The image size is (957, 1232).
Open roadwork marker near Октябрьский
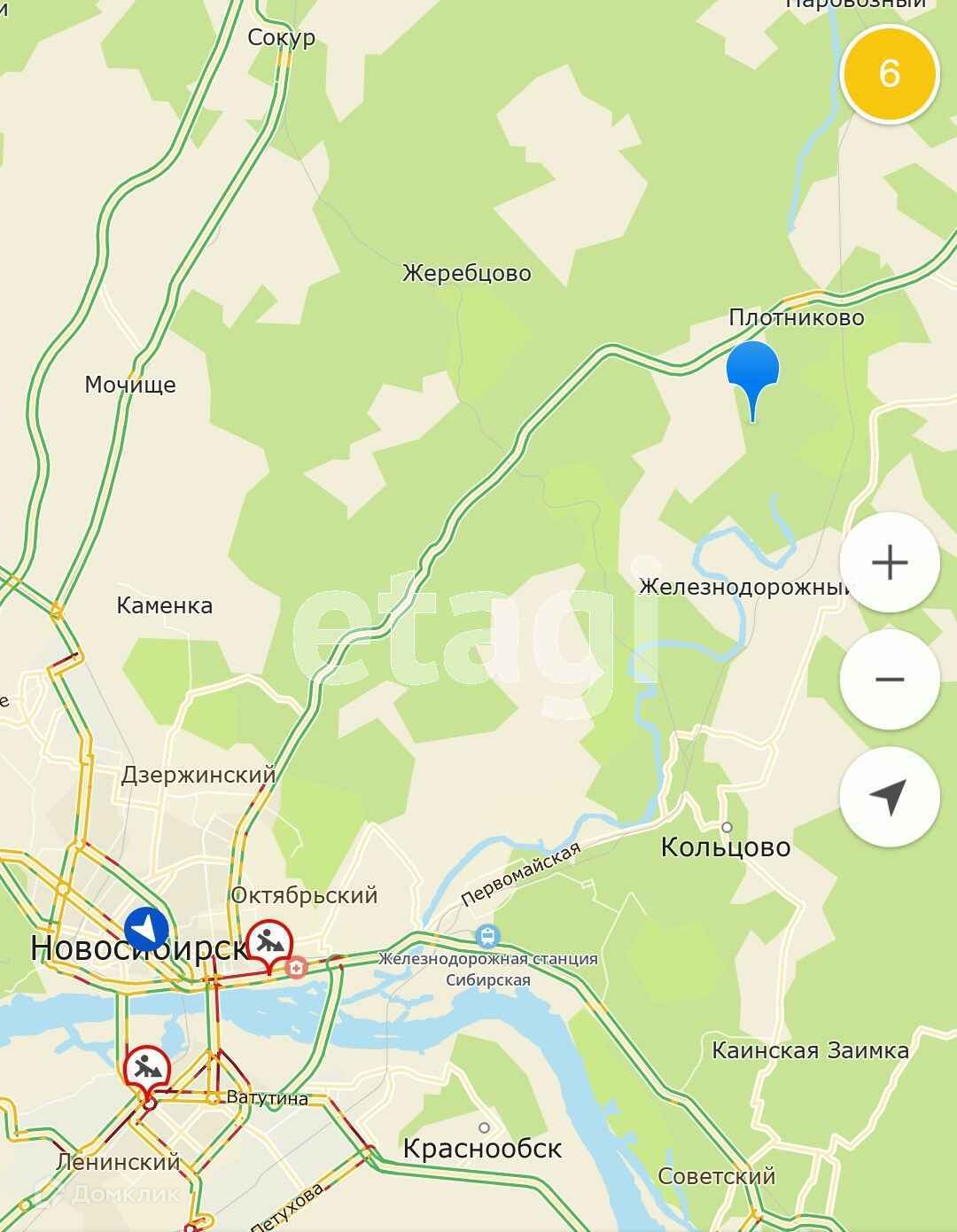coord(269,944)
